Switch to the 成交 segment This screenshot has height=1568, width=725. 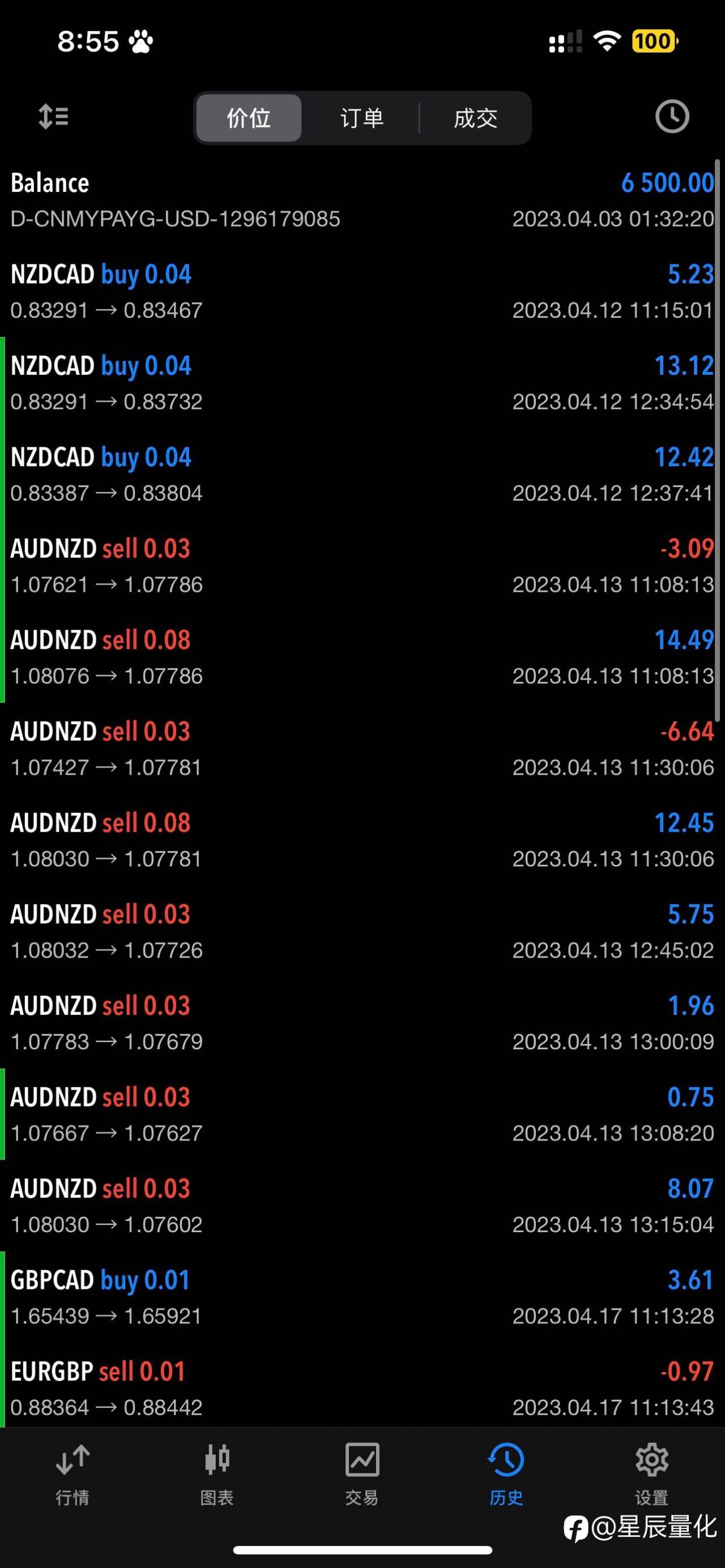(x=475, y=117)
